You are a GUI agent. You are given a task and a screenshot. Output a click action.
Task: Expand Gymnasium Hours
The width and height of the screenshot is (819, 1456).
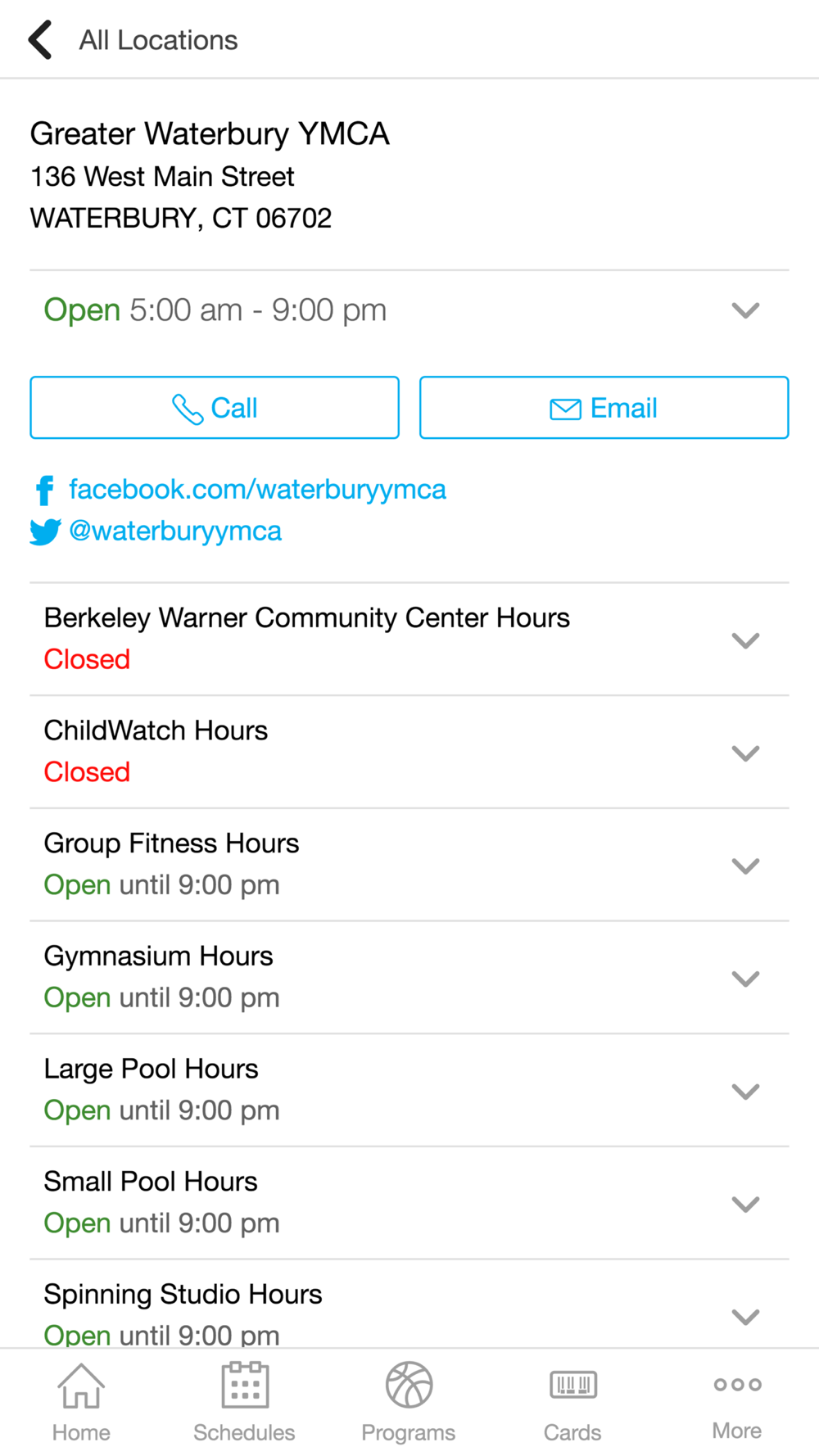[409, 977]
